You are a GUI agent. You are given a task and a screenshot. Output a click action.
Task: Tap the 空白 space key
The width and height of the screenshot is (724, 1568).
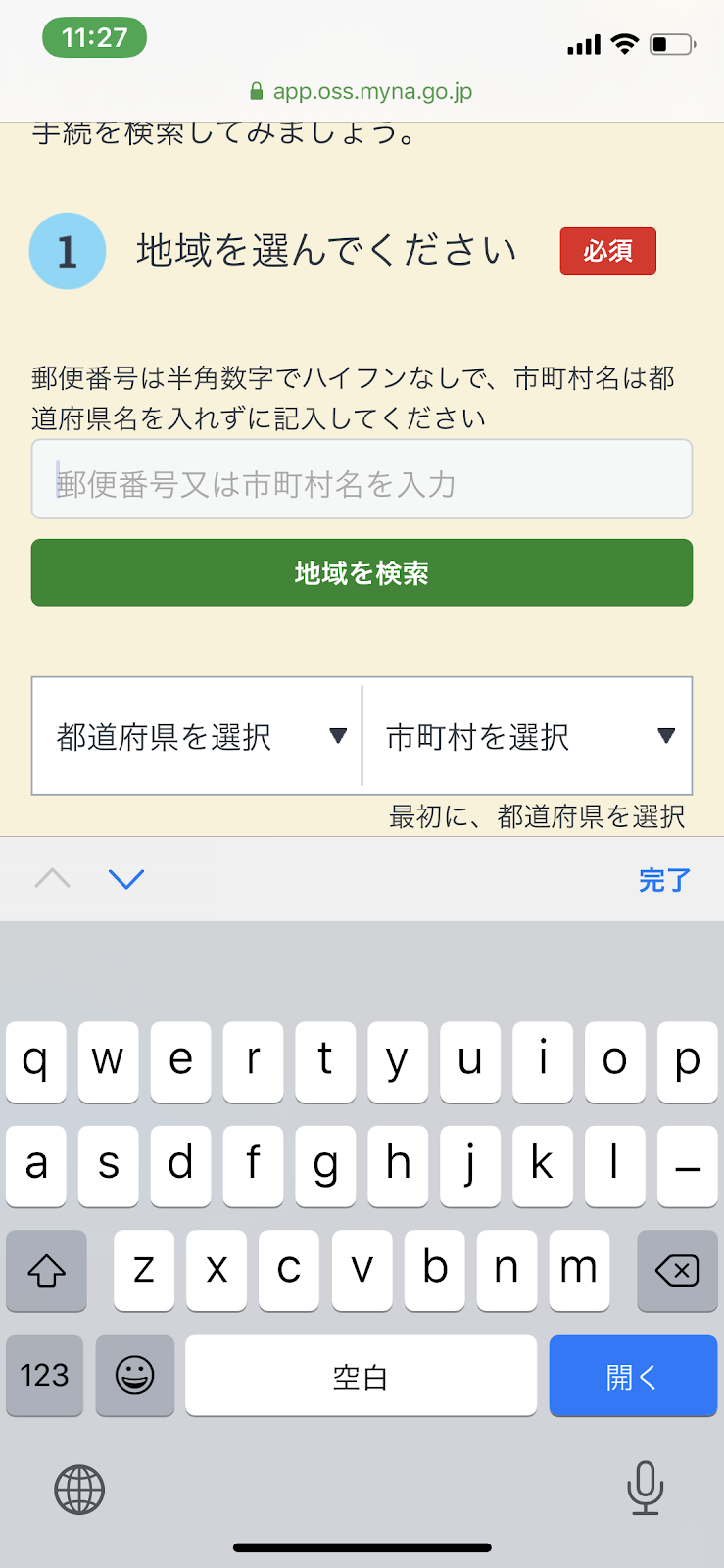361,1375
